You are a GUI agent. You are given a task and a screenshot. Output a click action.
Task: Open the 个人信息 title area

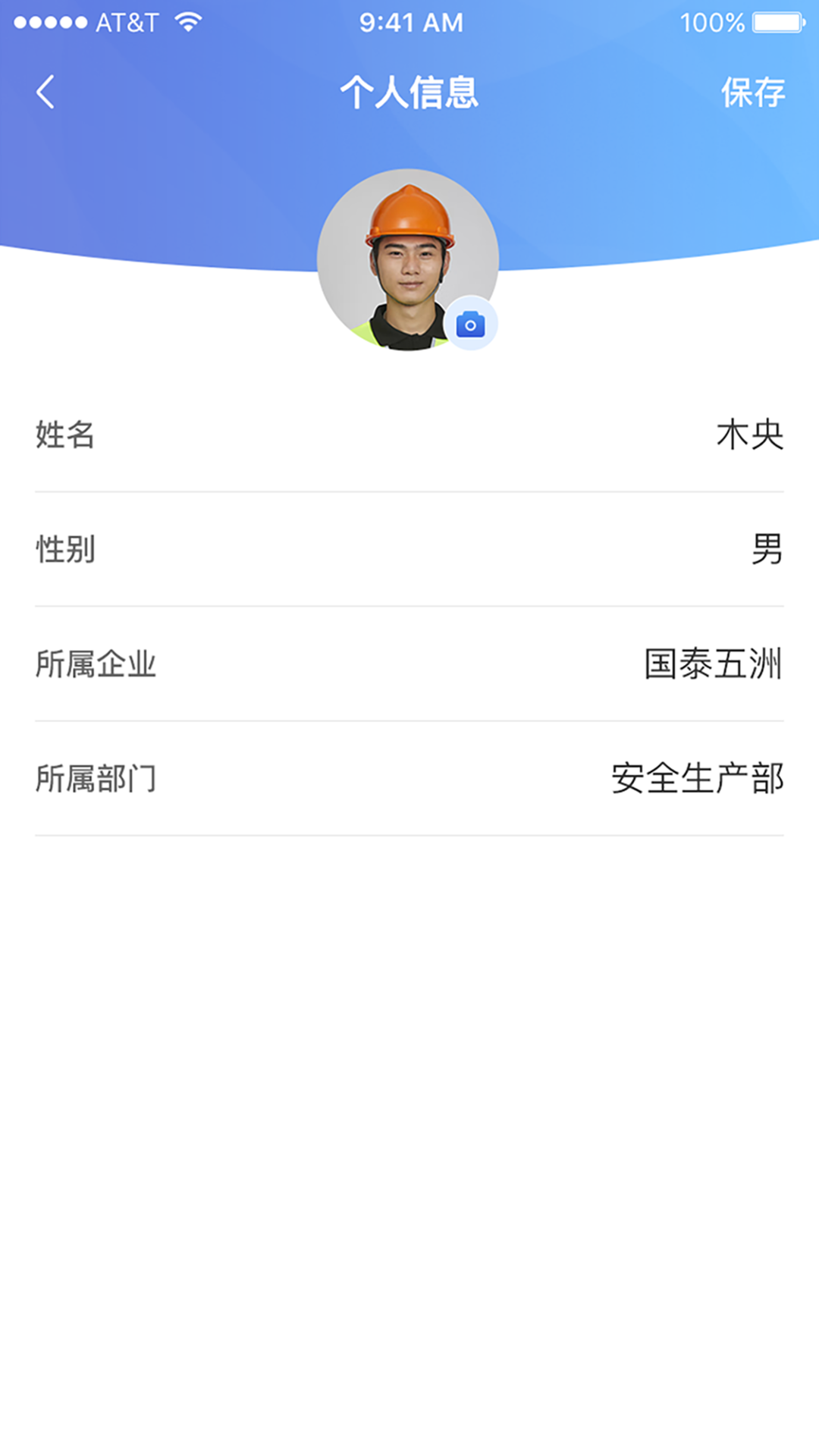pyautogui.click(x=409, y=91)
